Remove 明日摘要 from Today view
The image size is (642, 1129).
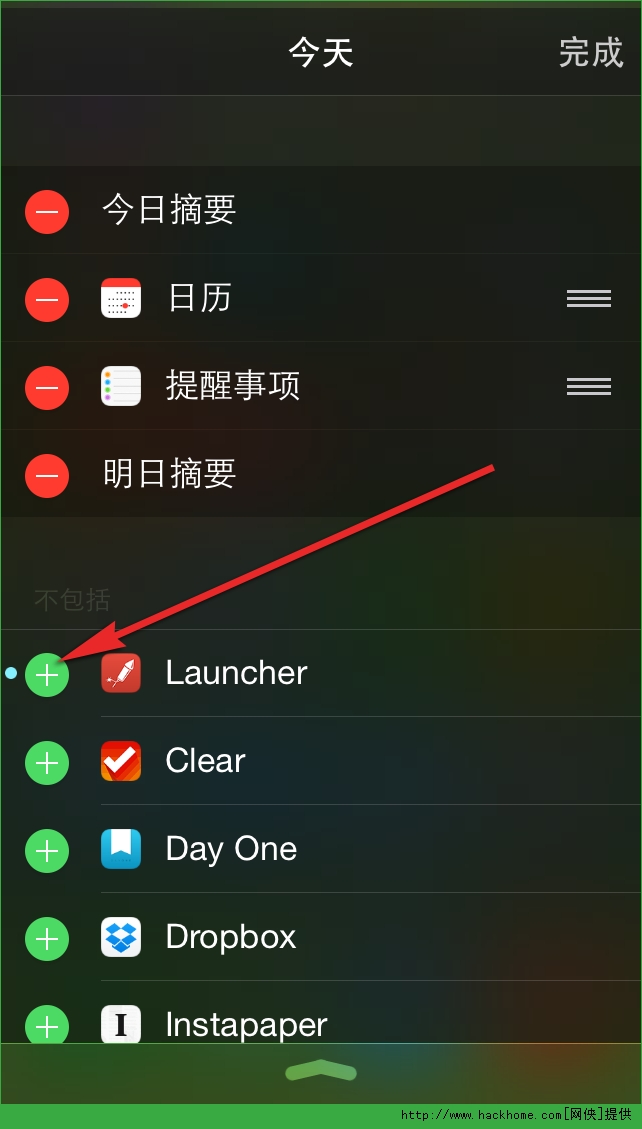[47, 475]
